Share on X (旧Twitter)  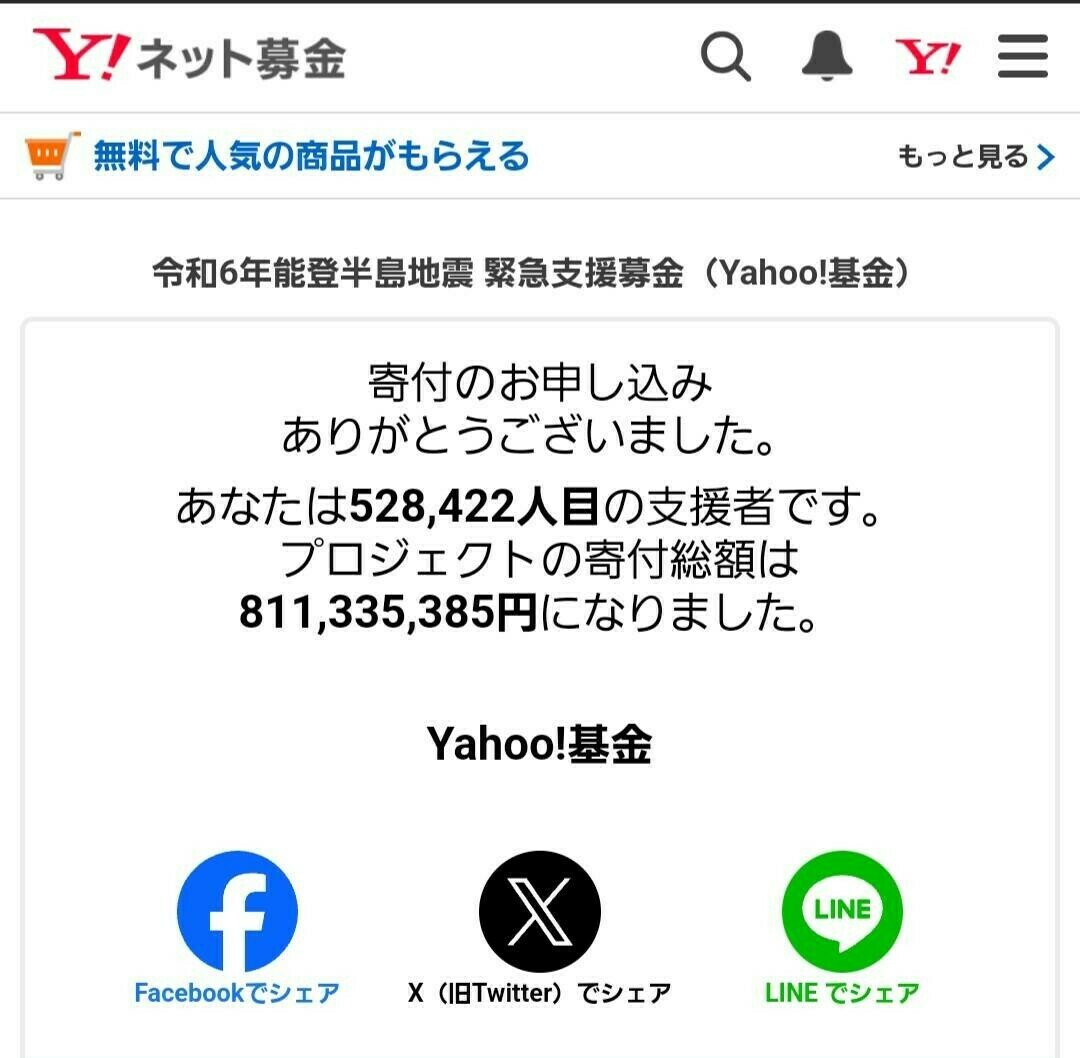pyautogui.click(x=539, y=911)
